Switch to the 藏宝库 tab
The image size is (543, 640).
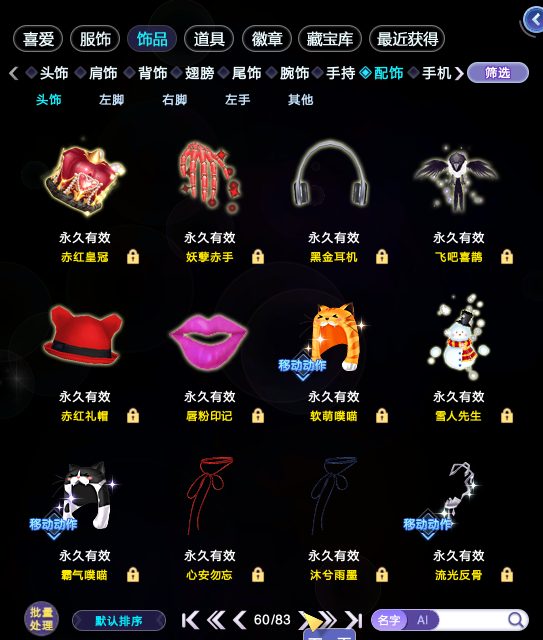coord(330,39)
